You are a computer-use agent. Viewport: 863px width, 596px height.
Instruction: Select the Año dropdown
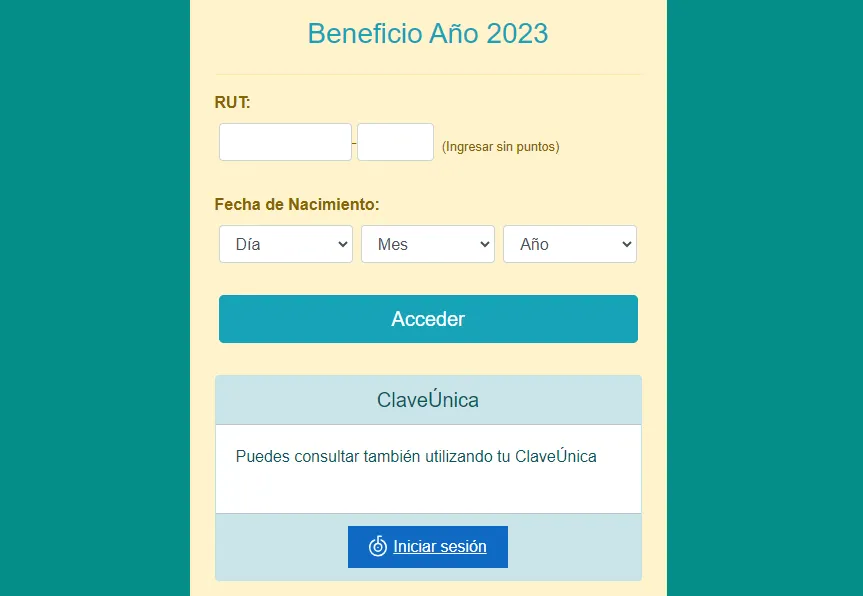pos(570,244)
